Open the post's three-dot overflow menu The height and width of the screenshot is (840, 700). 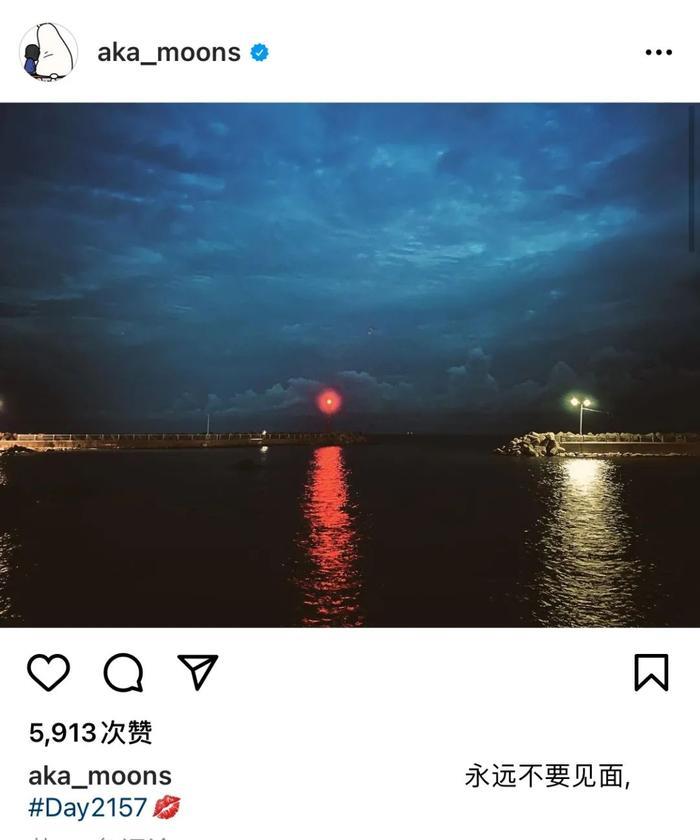(x=658, y=52)
